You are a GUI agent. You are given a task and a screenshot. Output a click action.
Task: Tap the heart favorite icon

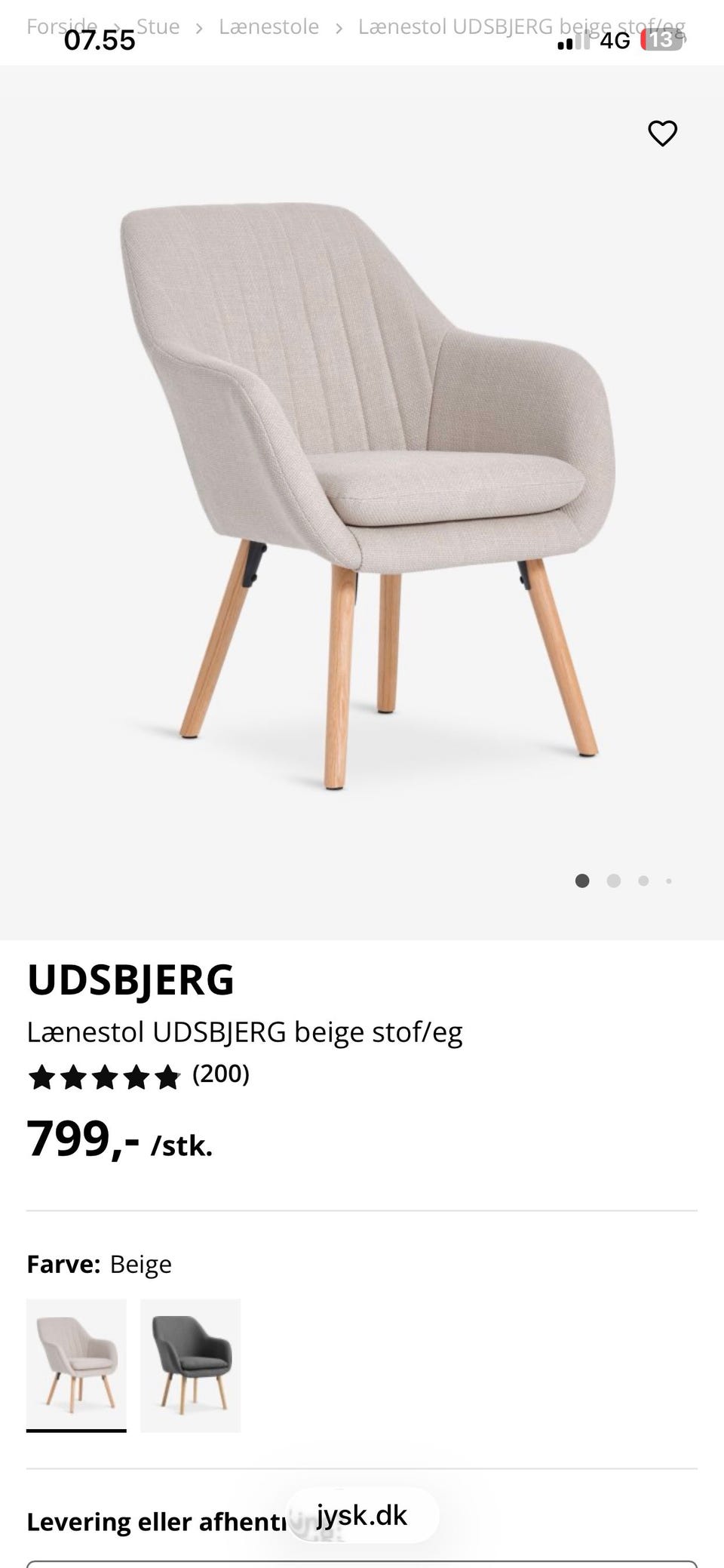pyautogui.click(x=662, y=134)
